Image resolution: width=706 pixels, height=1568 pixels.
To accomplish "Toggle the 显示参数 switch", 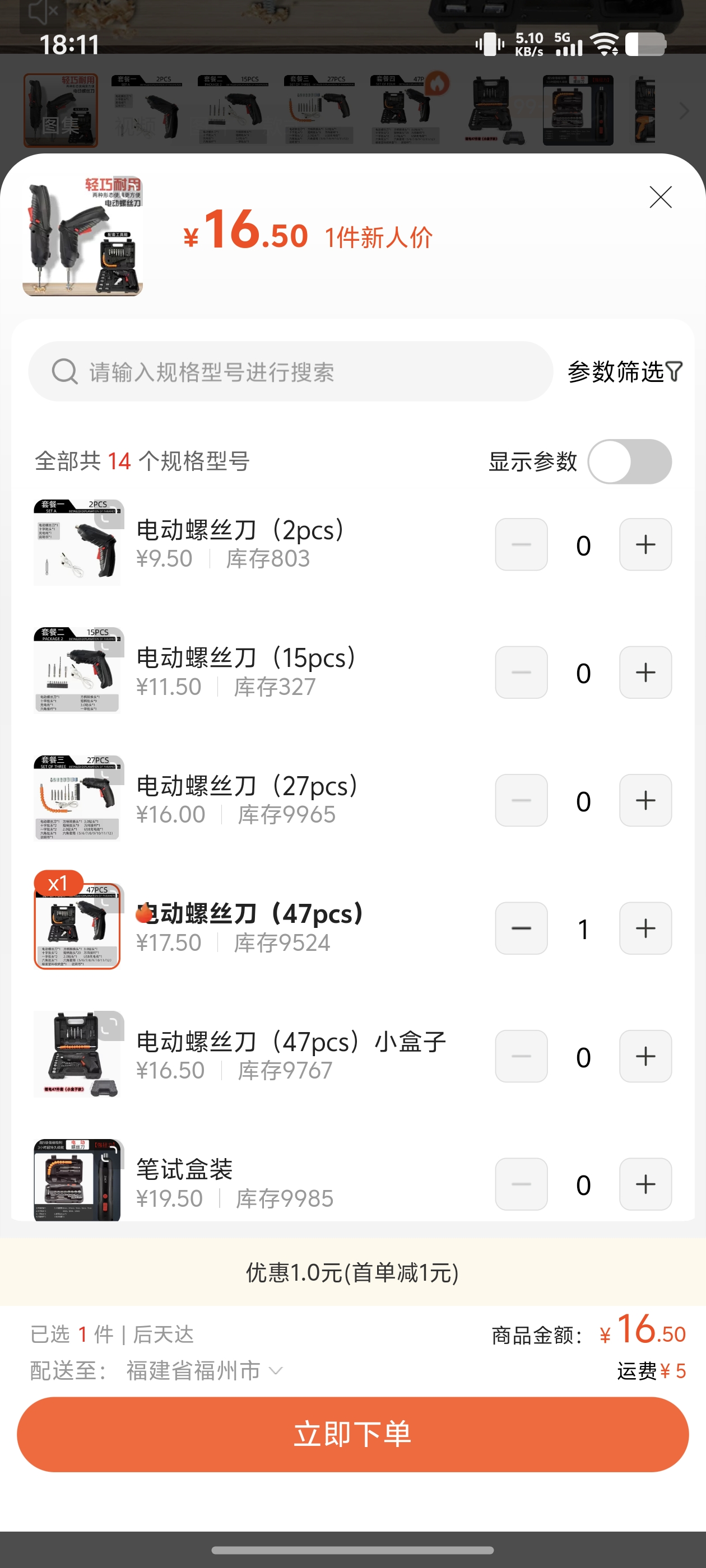I will pyautogui.click(x=629, y=461).
